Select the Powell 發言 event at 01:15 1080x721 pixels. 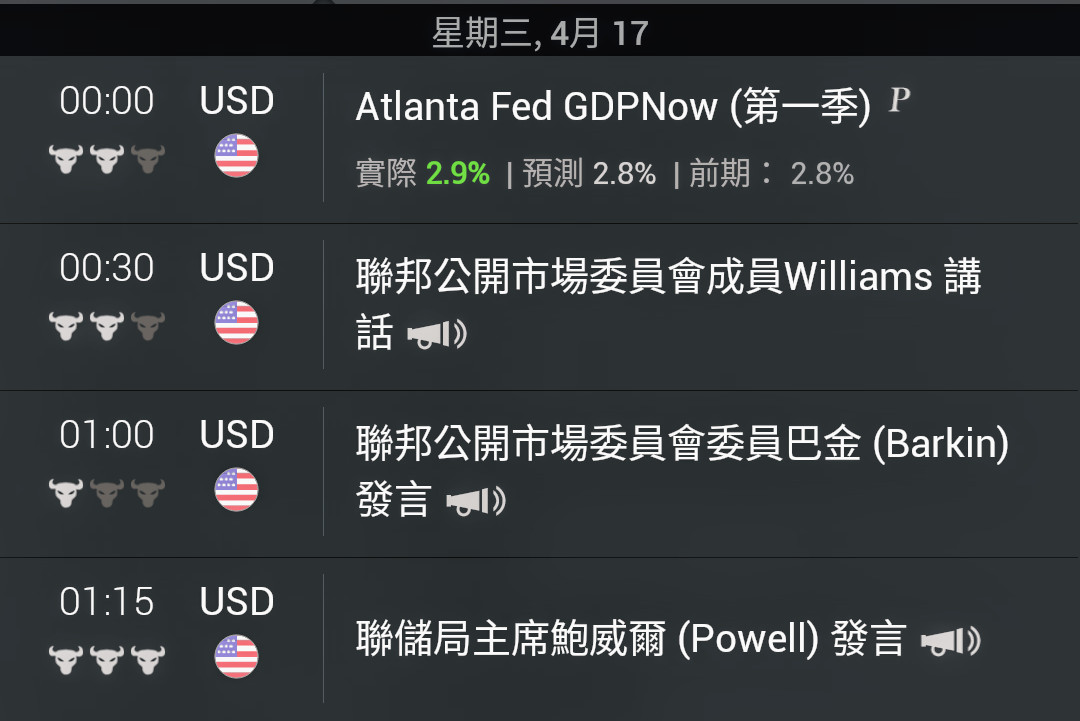(x=630, y=638)
